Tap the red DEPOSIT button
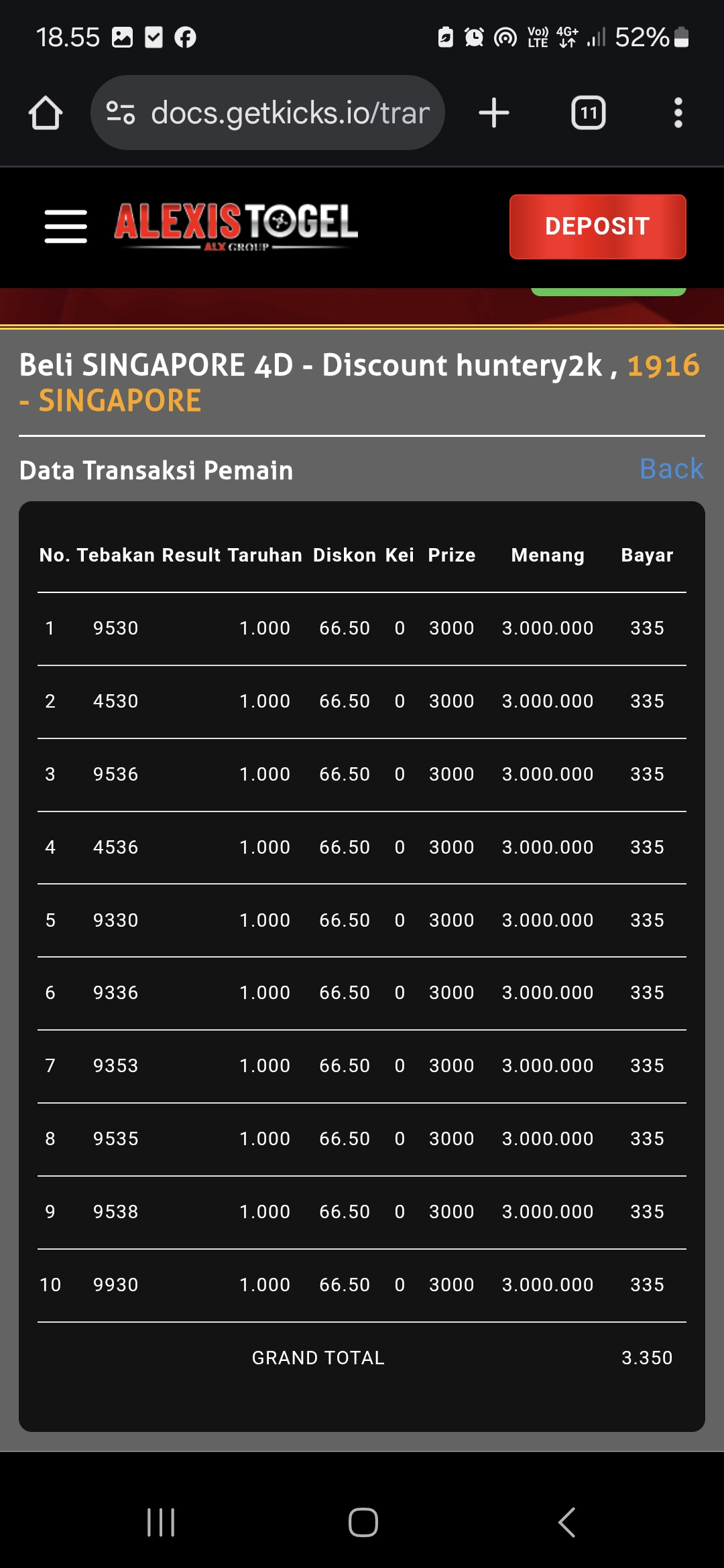The height and width of the screenshot is (1568, 724). point(597,226)
